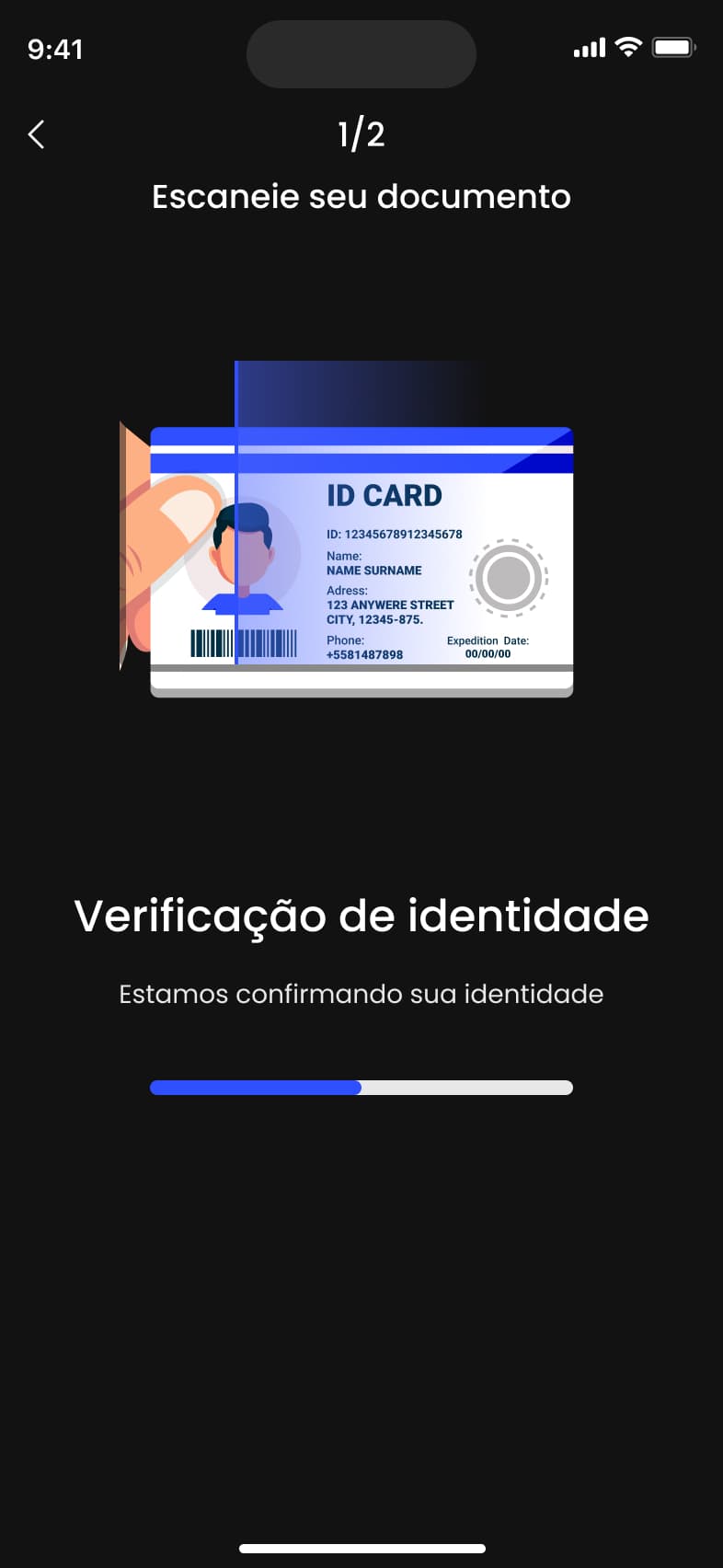Tap the Dynamic Island at the top
Viewport: 723px width, 1568px height.
click(x=361, y=53)
